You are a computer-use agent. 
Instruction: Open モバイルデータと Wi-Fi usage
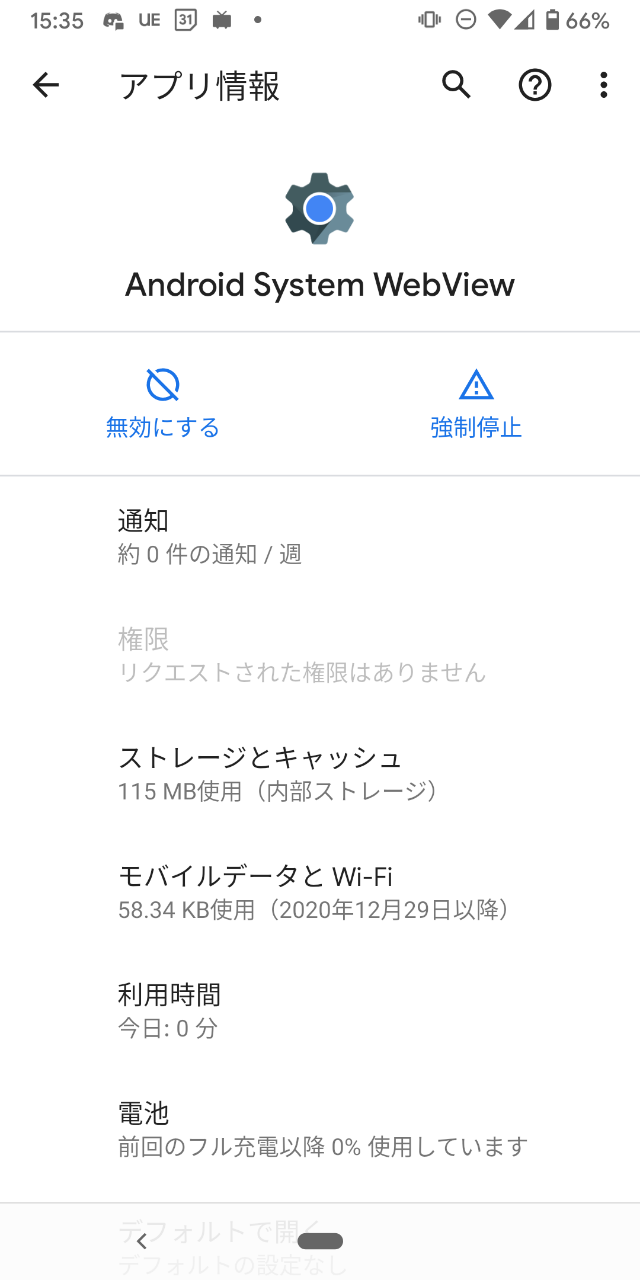coord(320,891)
